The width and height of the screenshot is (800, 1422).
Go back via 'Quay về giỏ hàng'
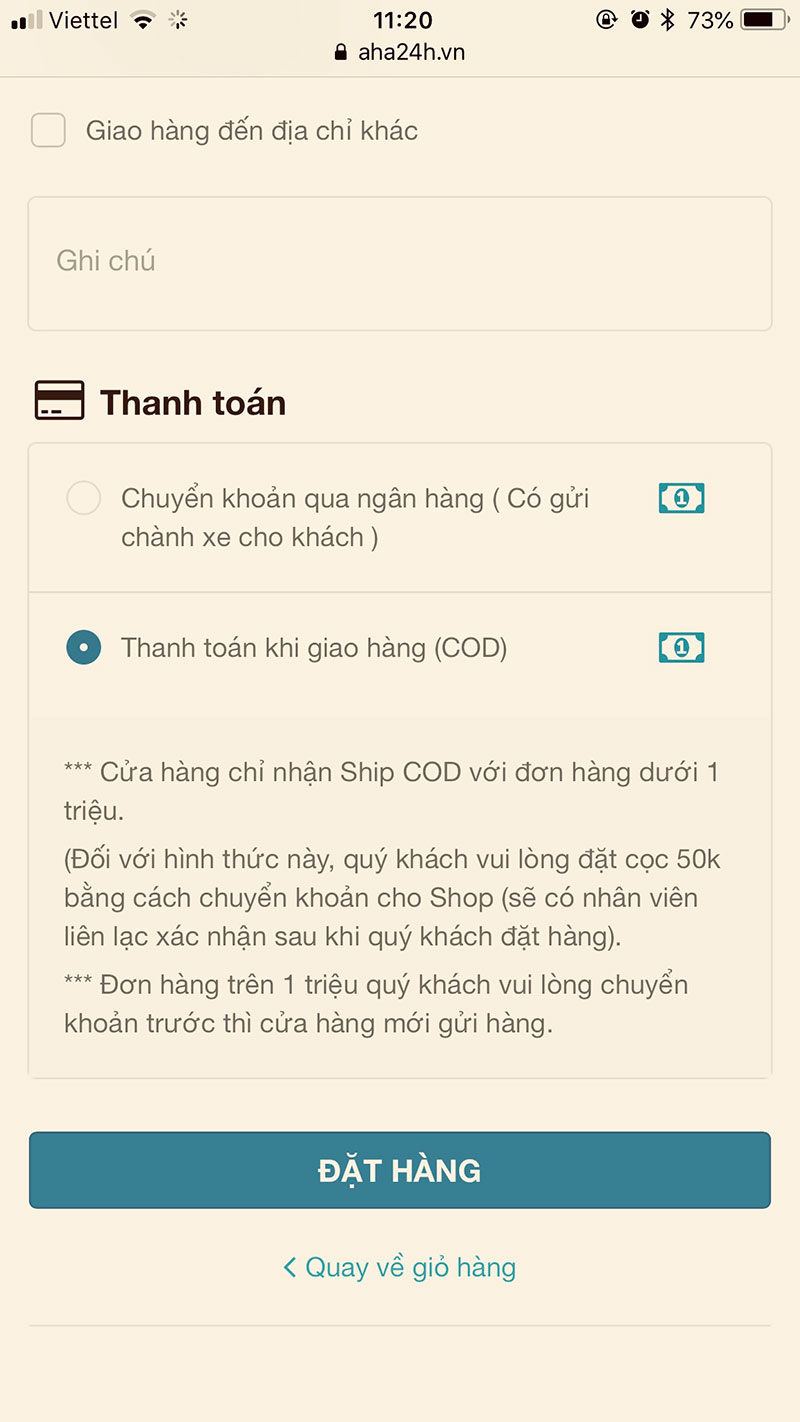(x=400, y=1268)
